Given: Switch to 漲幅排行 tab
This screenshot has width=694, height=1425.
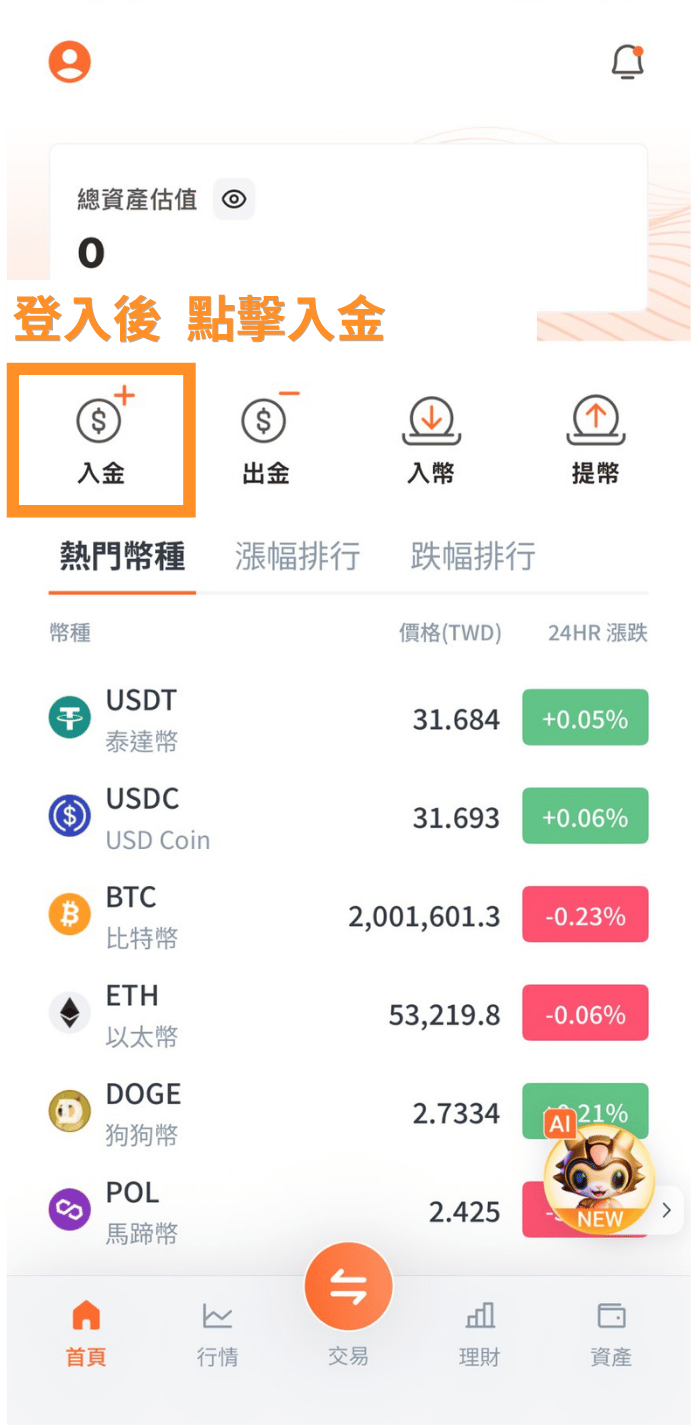Looking at the screenshot, I should coord(297,556).
